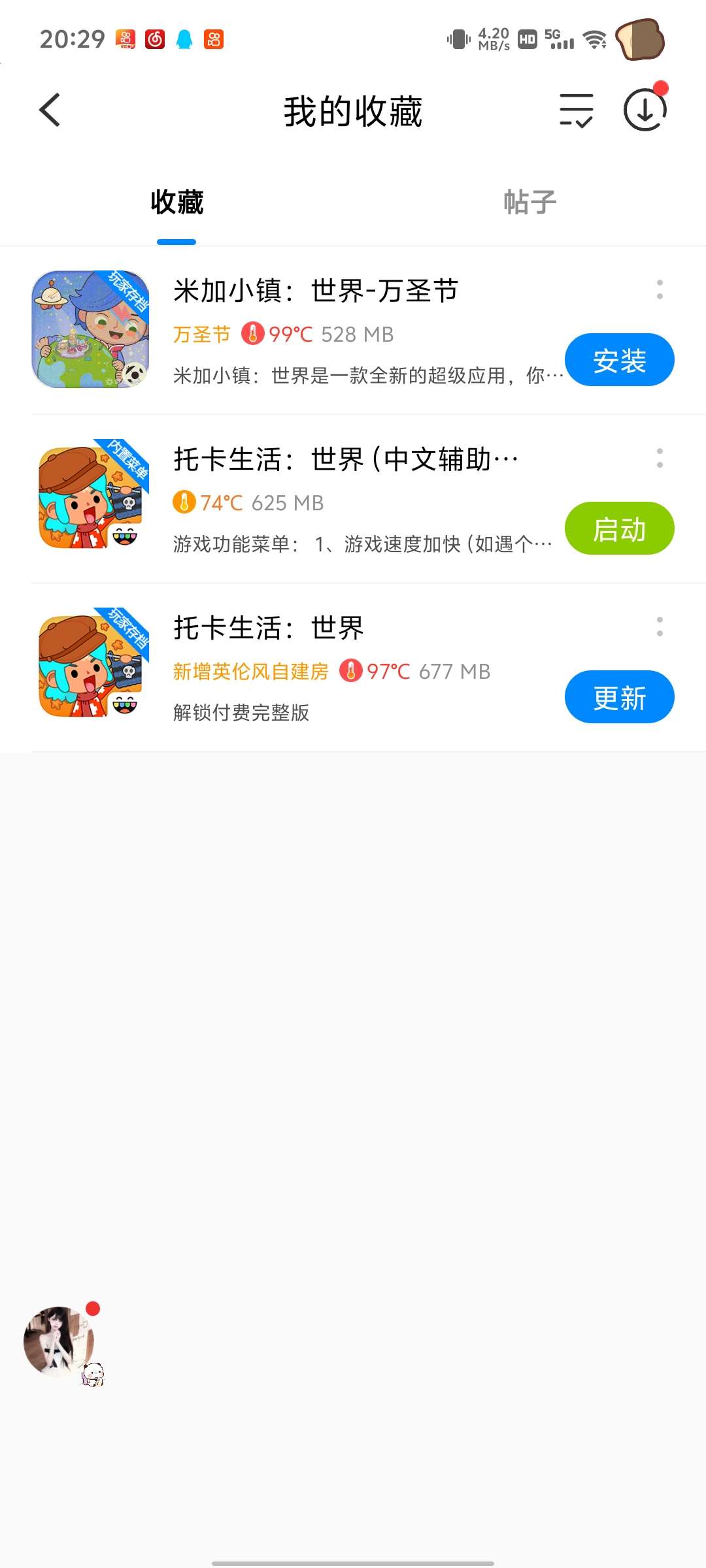Open more options for 米加小镇：世界-万圣节
The image size is (706, 1568).
pos(660,289)
